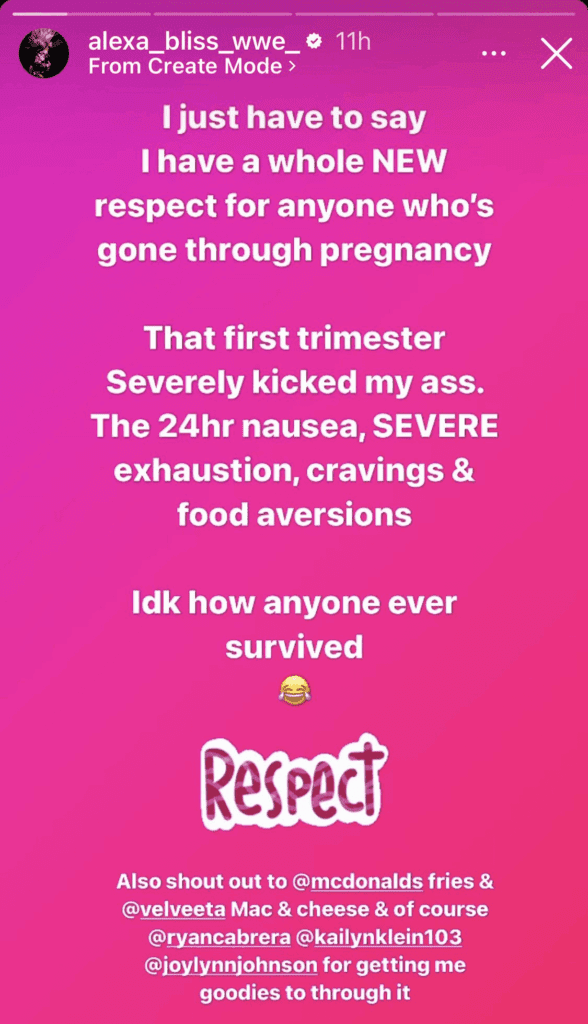588x1024 pixels.
Task: Tap the alexa_bliss_wwe_ username
Action: (x=195, y=42)
